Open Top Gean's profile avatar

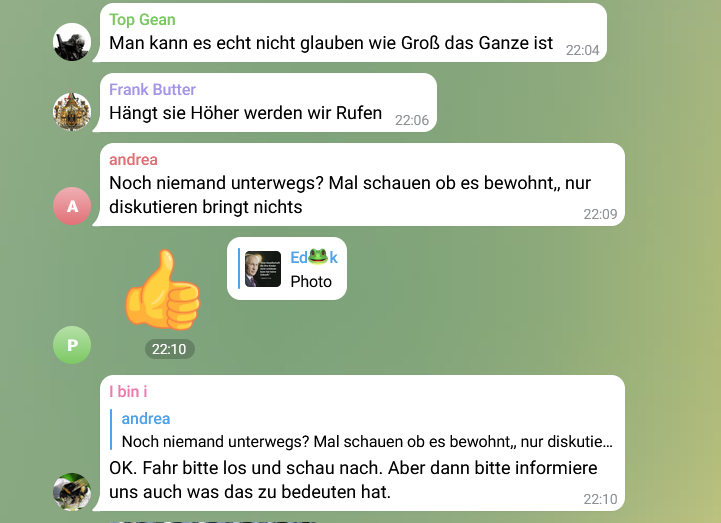[x=72, y=42]
